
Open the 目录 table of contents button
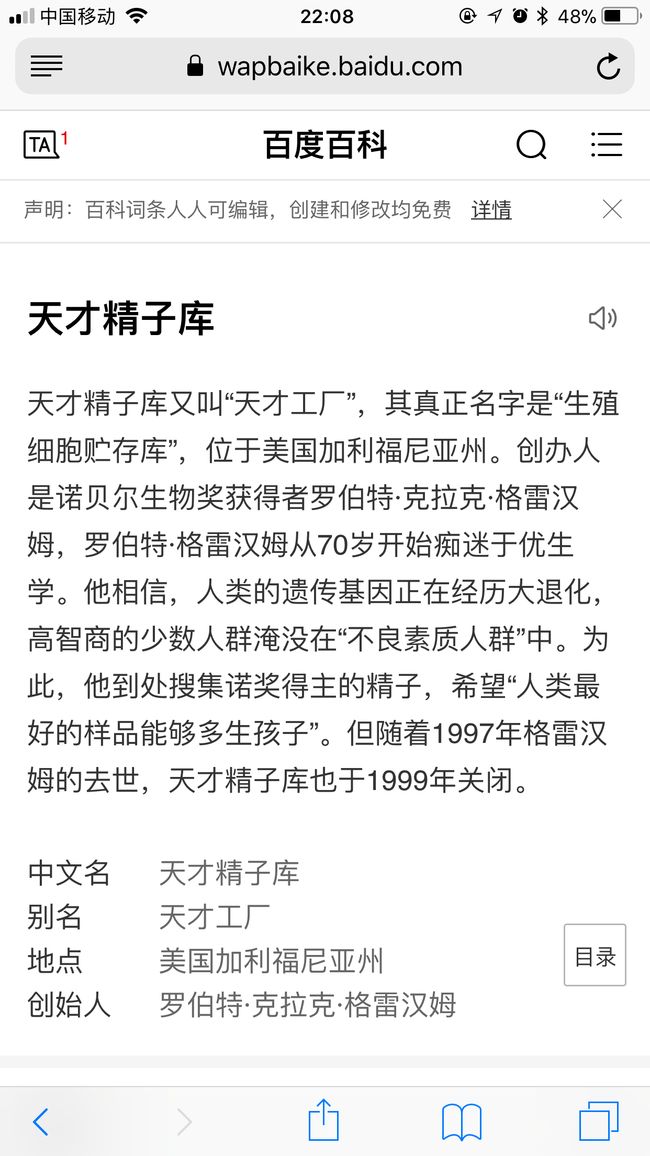595,955
